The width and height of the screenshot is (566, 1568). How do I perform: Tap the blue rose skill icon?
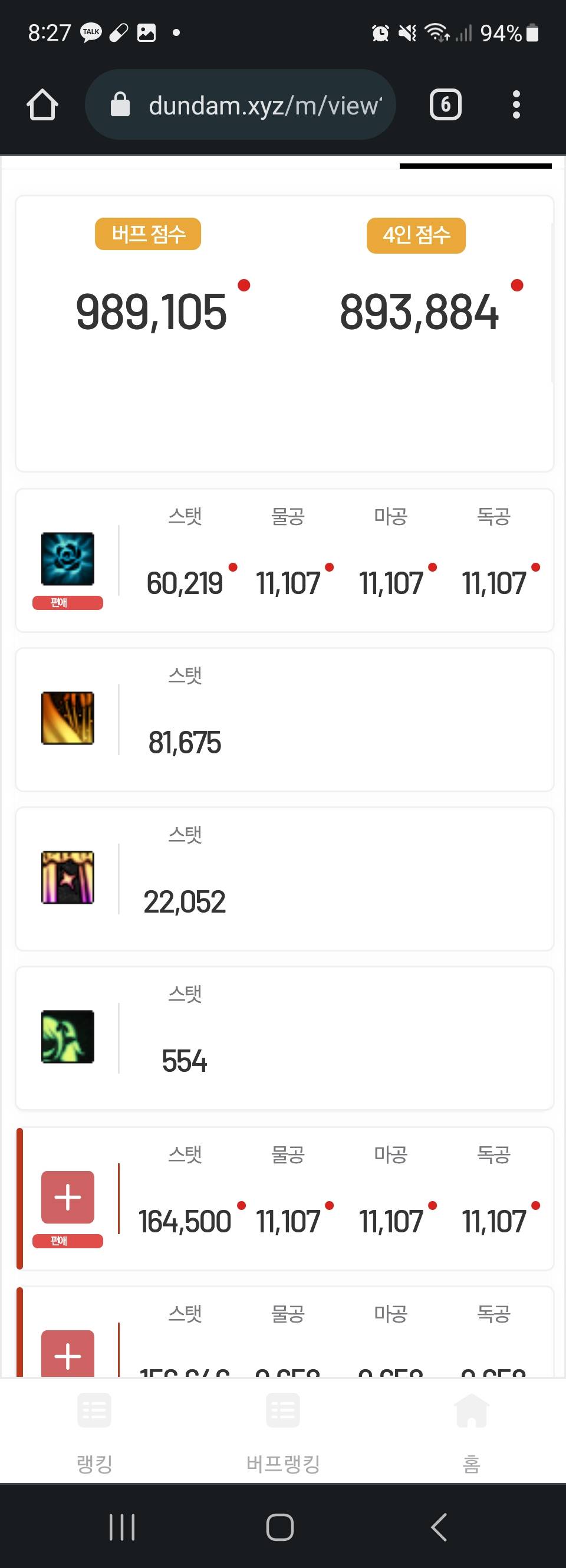point(68,558)
